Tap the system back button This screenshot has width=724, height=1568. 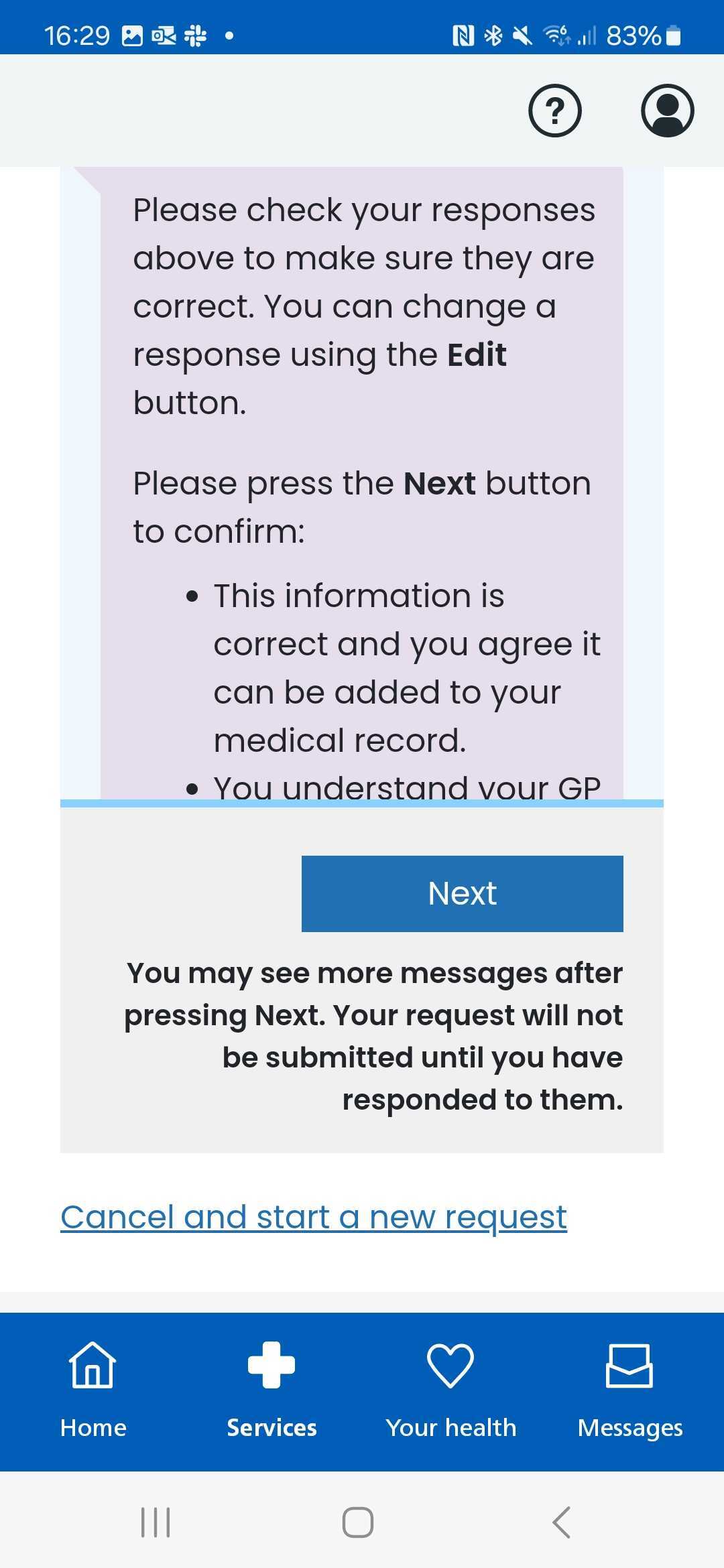[562, 1522]
